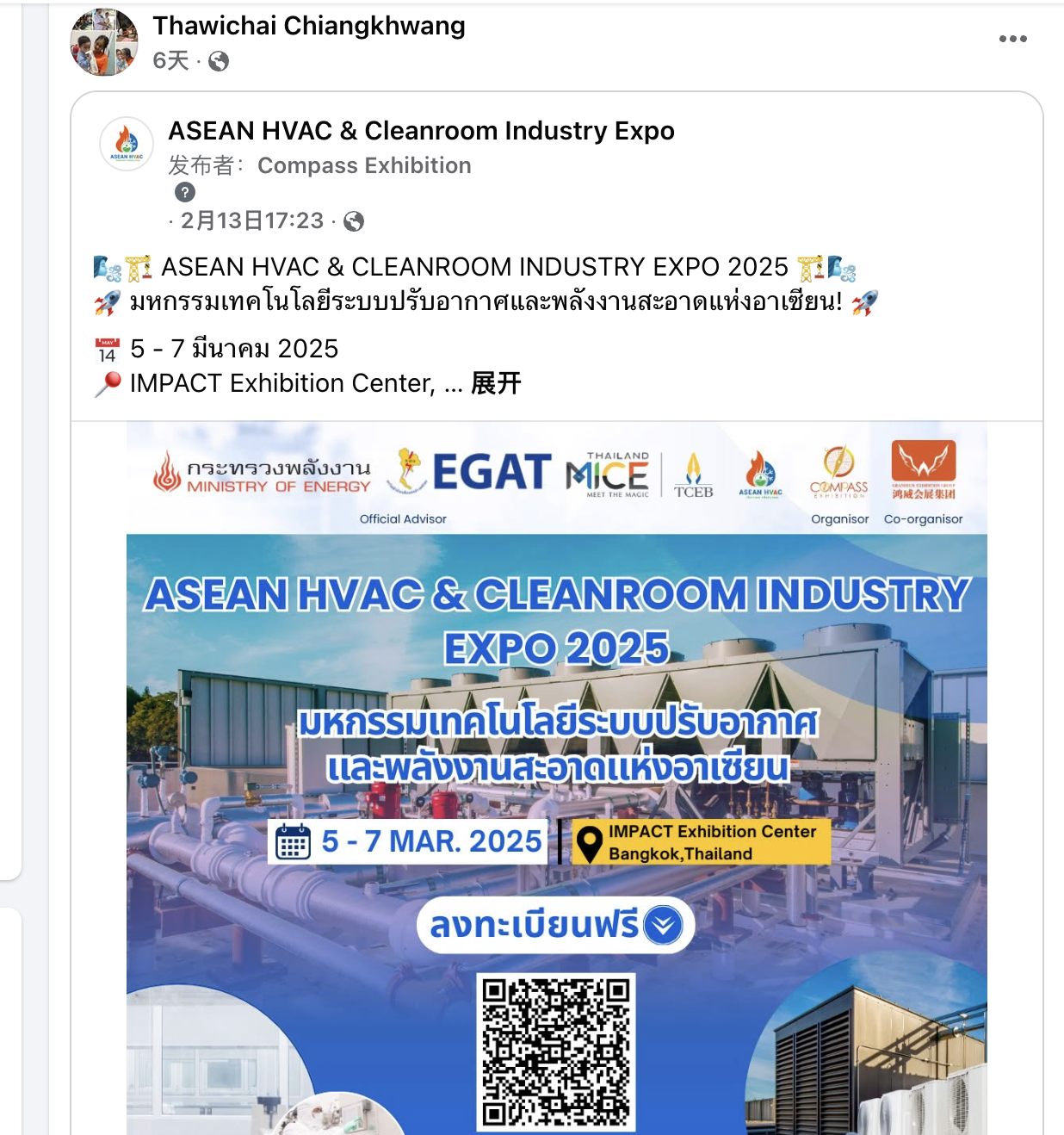This screenshot has height=1135, width=1064.
Task: Open the post's three-dot options menu
Action: (x=1012, y=39)
